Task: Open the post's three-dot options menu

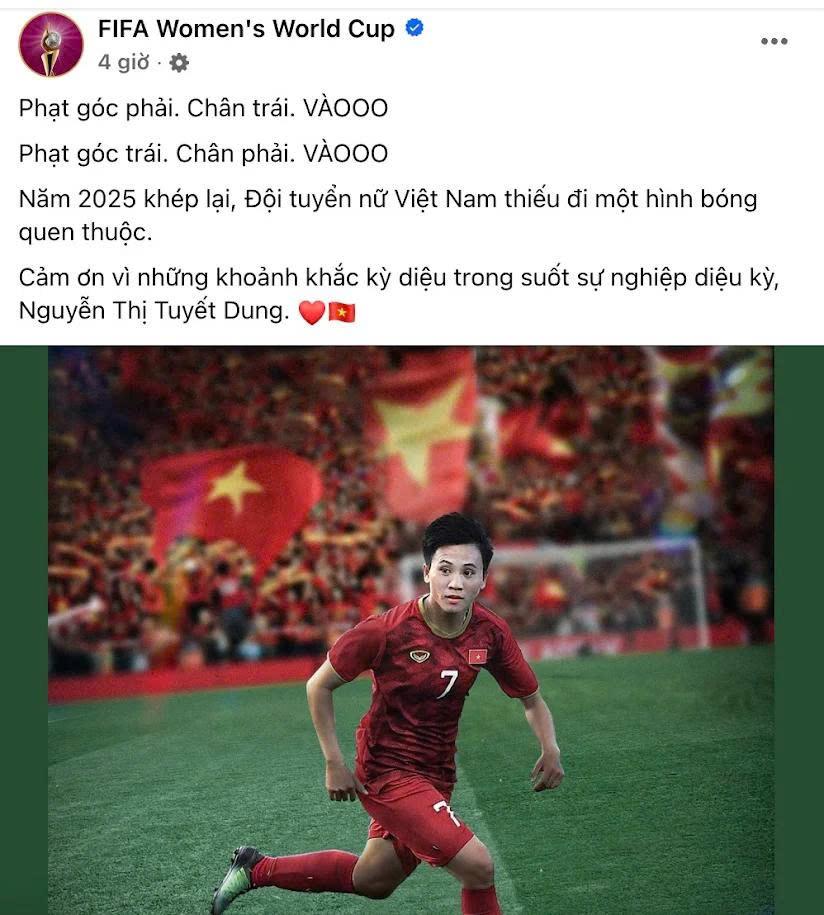Action: click(773, 41)
